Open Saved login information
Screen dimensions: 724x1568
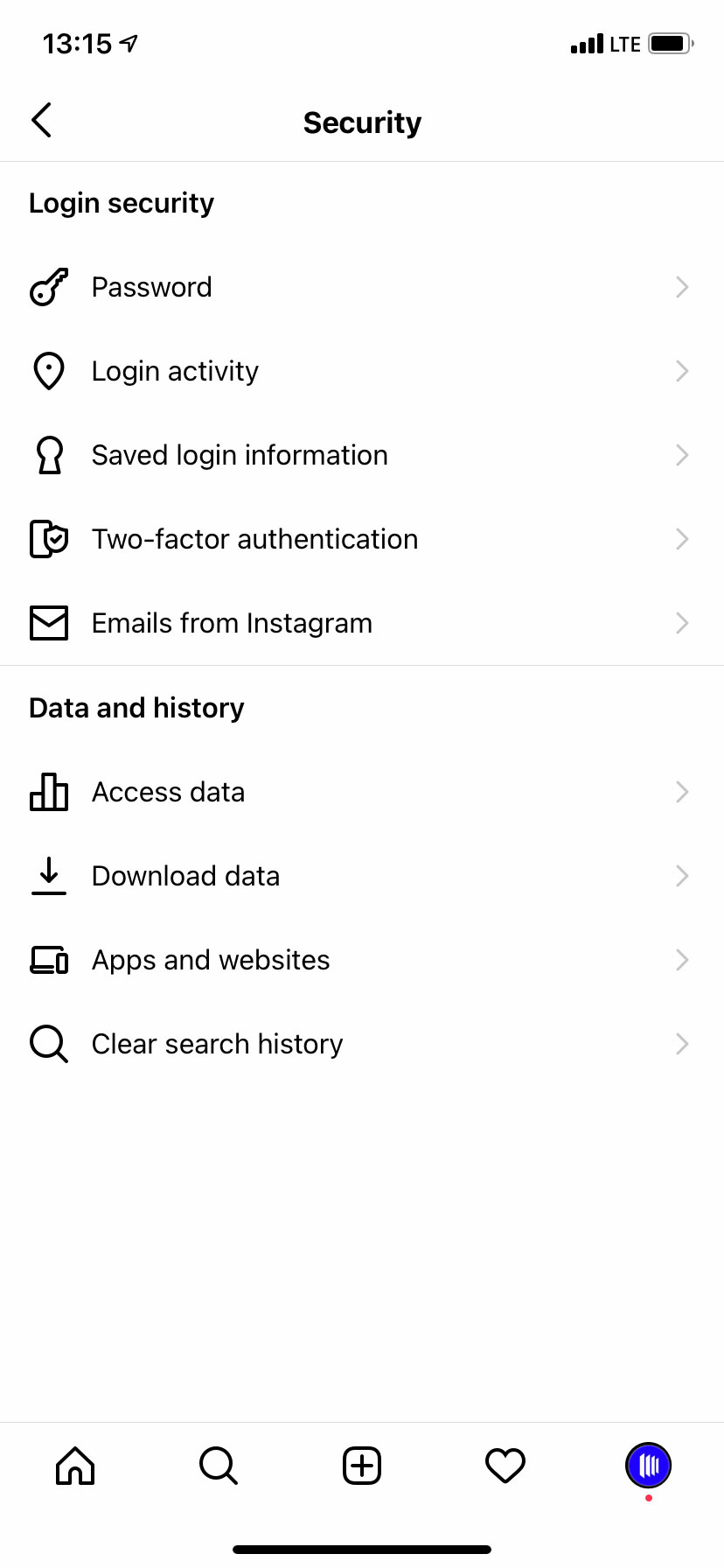[x=362, y=455]
